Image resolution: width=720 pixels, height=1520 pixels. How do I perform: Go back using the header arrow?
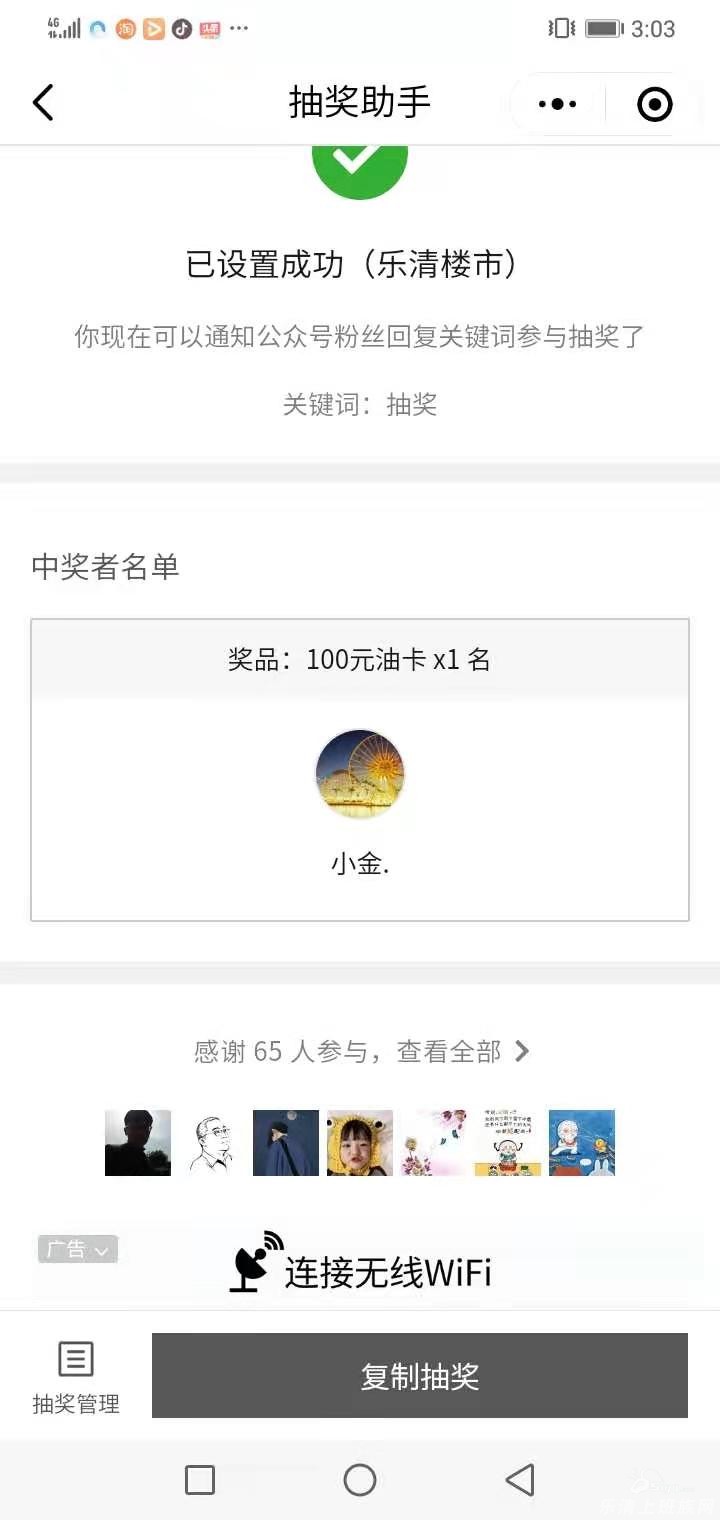(43, 103)
